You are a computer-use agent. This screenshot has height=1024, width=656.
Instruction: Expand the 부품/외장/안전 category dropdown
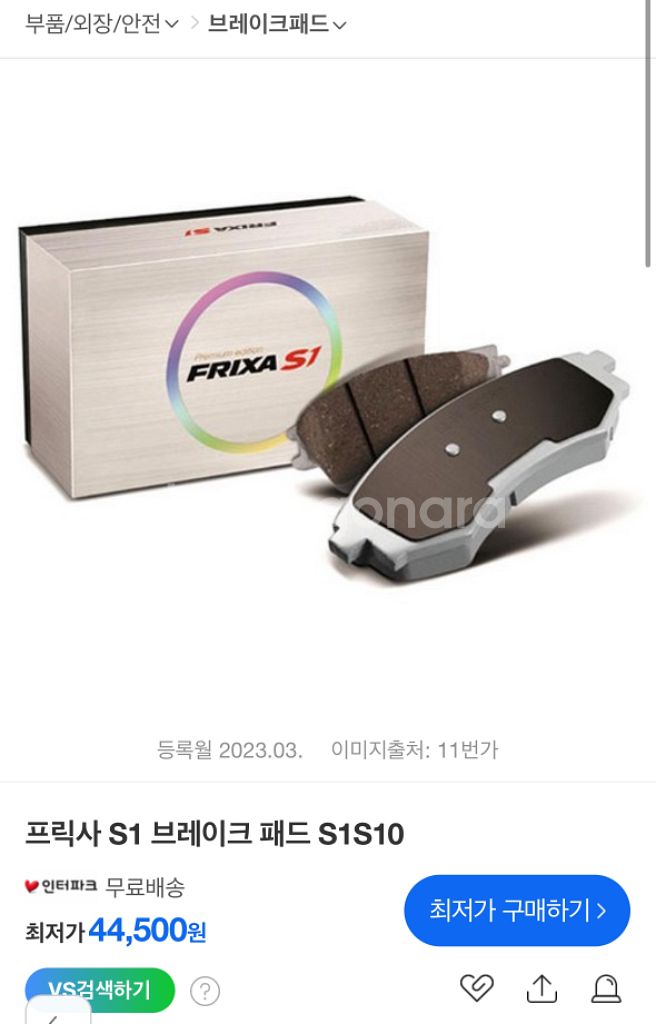click(101, 25)
